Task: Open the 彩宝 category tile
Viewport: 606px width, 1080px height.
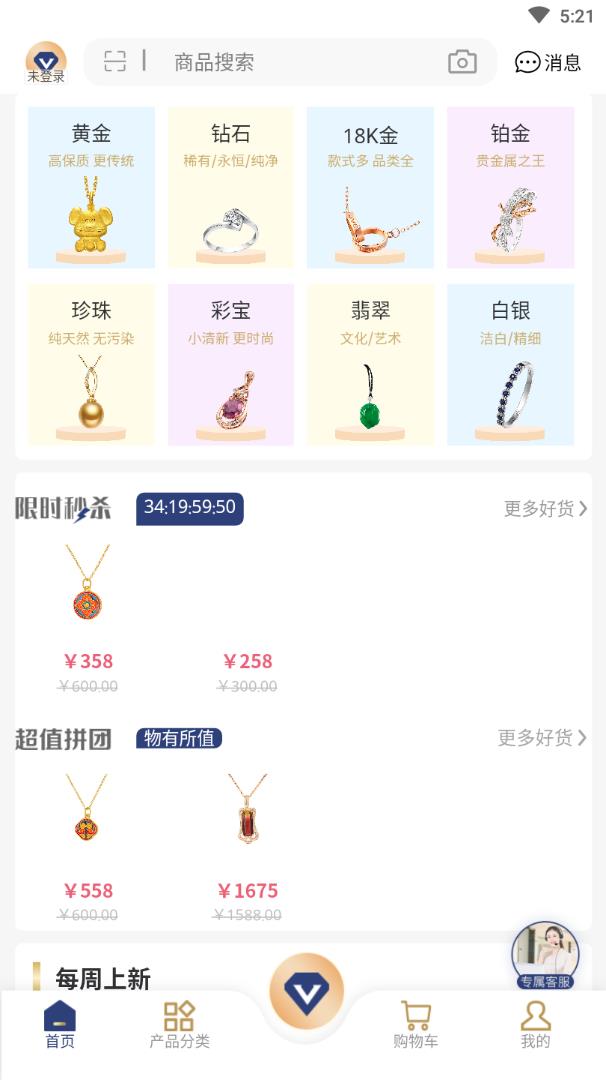Action: pos(231,365)
